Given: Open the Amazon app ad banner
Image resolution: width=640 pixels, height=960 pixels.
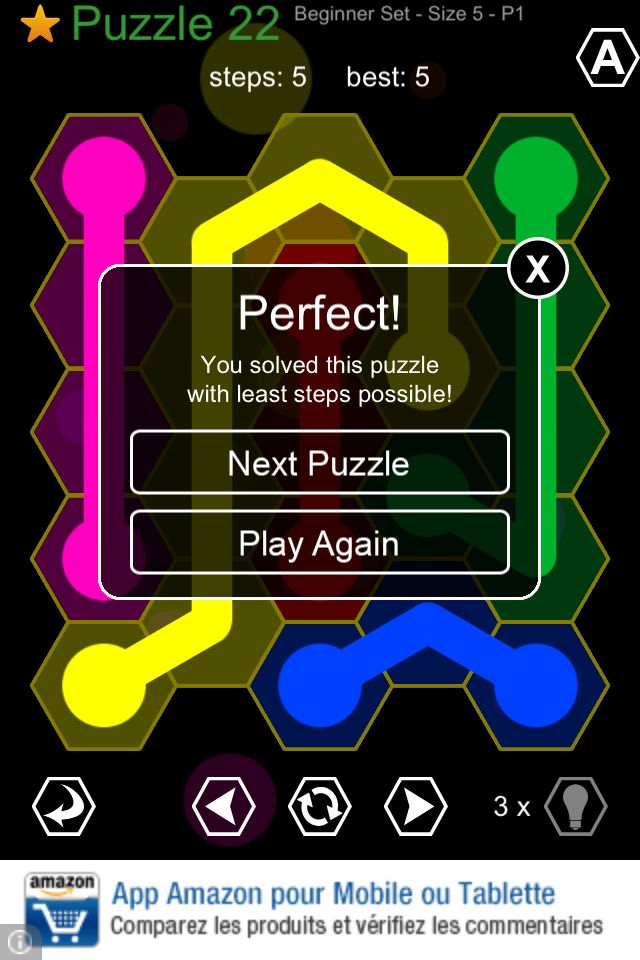Looking at the screenshot, I should click(330, 908).
